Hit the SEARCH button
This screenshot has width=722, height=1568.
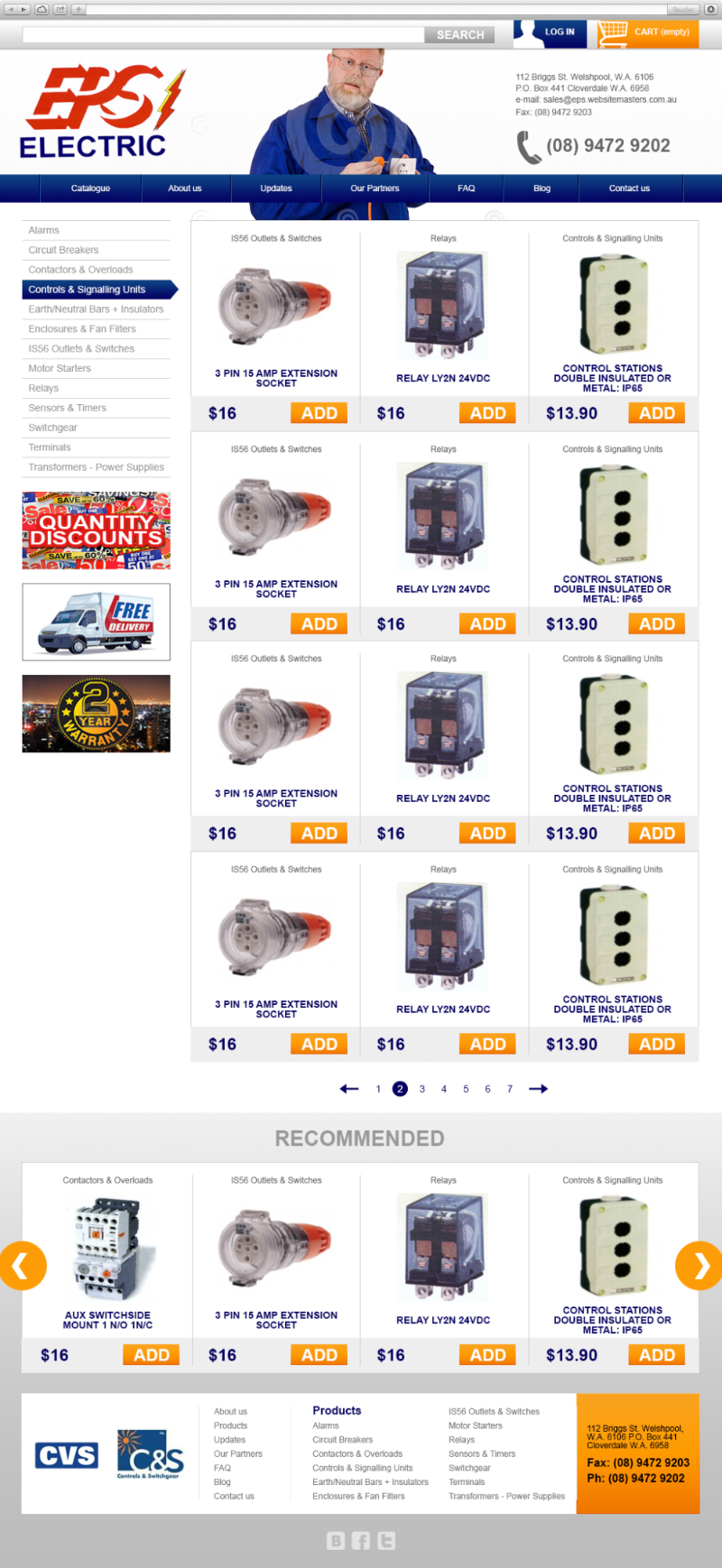(460, 35)
